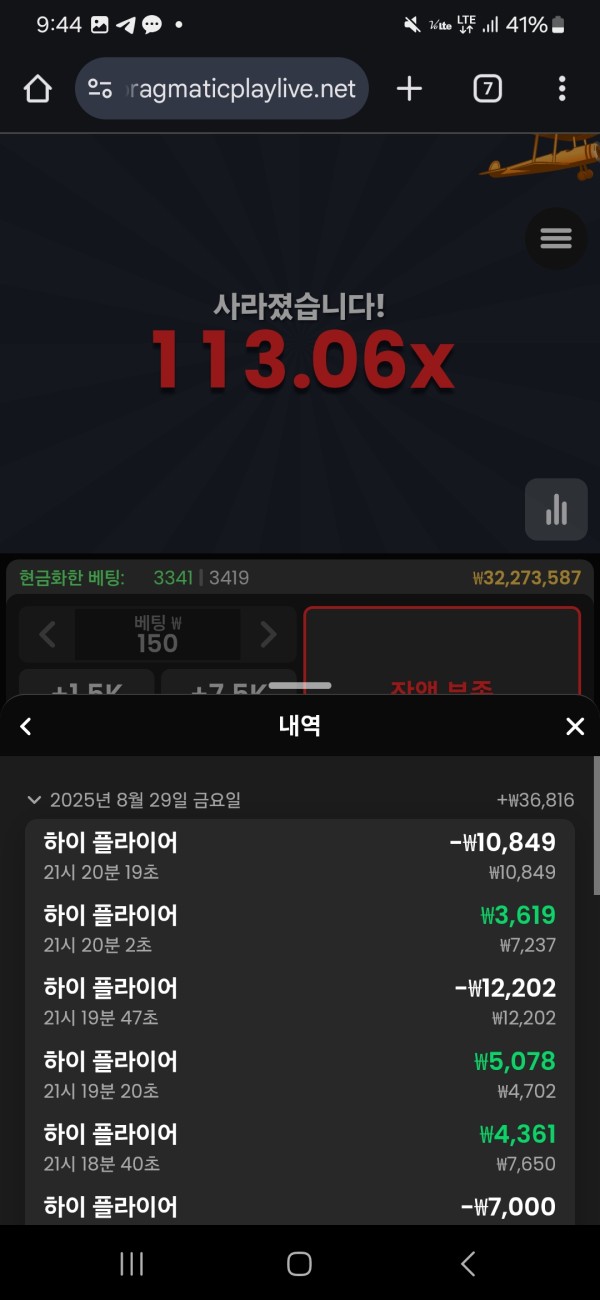600x1300 pixels.
Task: Go back from the 내역 panel
Action: tap(26, 727)
